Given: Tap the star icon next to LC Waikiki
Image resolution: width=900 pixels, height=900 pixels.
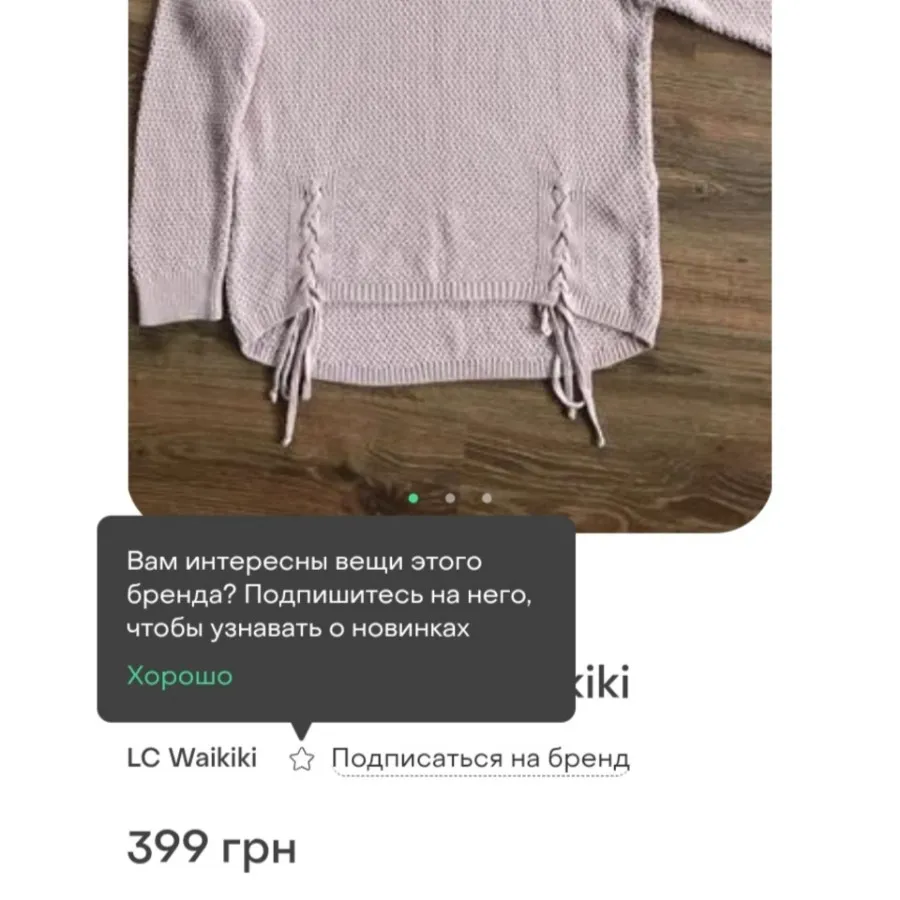Looking at the screenshot, I should point(301,760).
